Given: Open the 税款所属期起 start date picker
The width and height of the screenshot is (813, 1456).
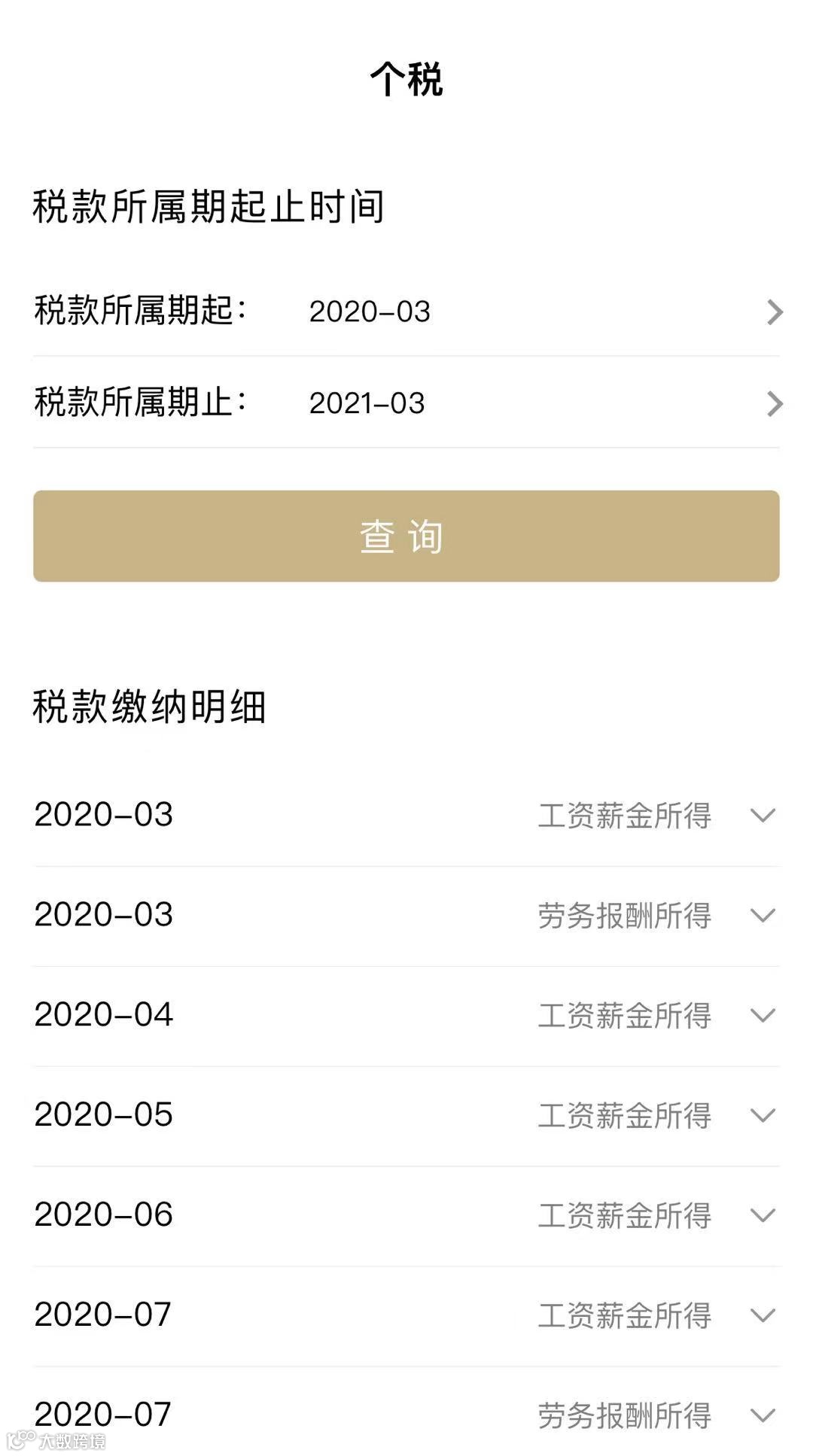Looking at the screenshot, I should pyautogui.click(x=774, y=312).
